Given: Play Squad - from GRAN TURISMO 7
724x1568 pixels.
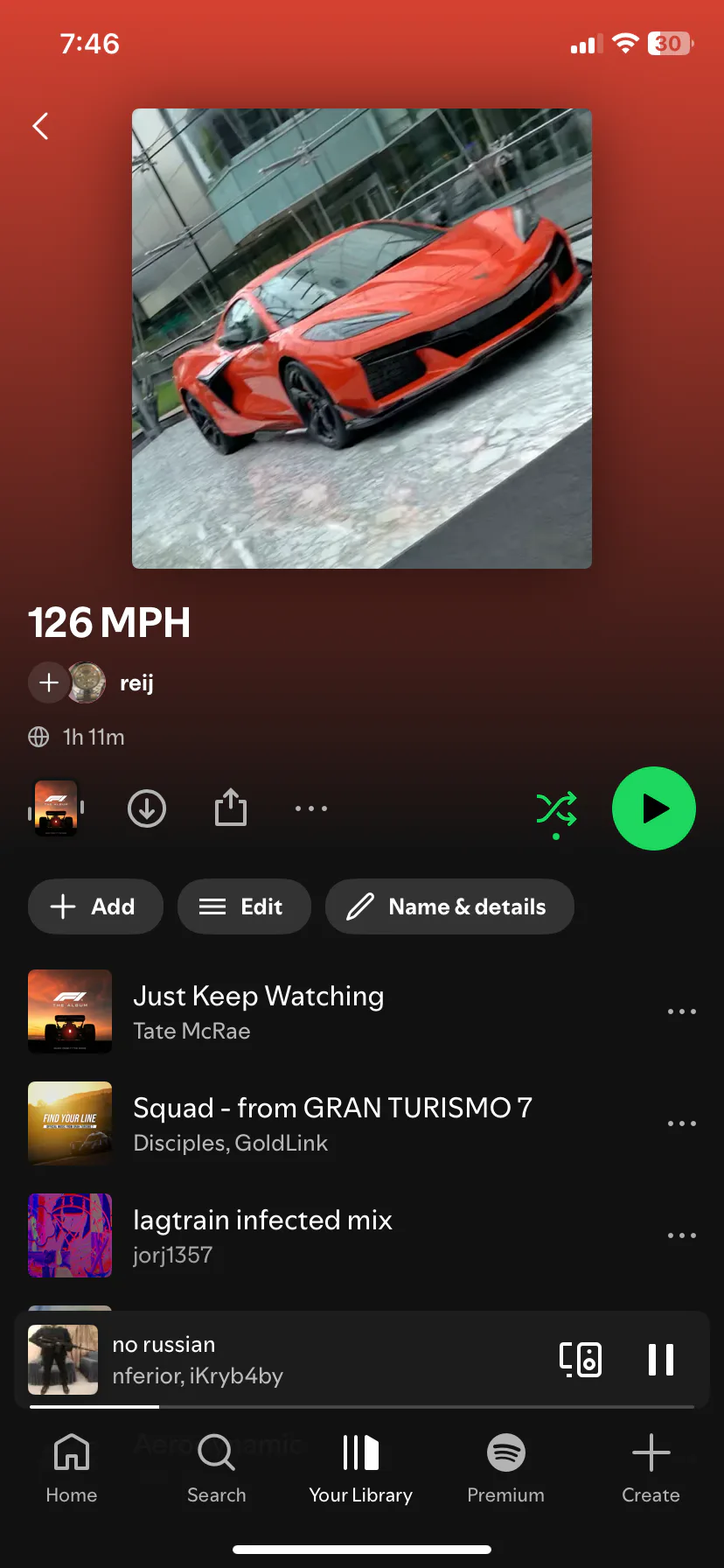Looking at the screenshot, I should click(332, 1123).
